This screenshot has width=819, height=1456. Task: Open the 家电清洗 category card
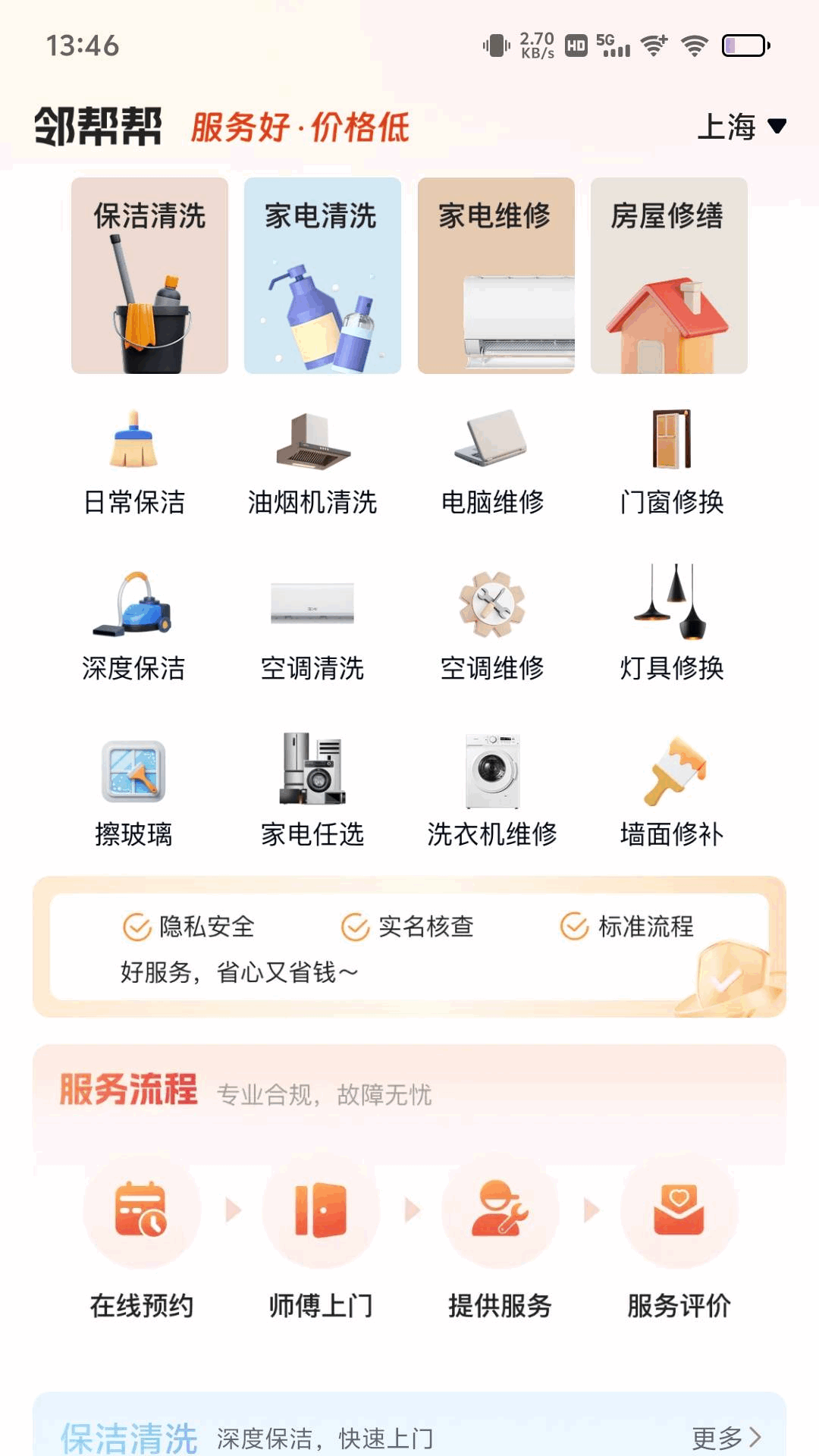coord(322,275)
